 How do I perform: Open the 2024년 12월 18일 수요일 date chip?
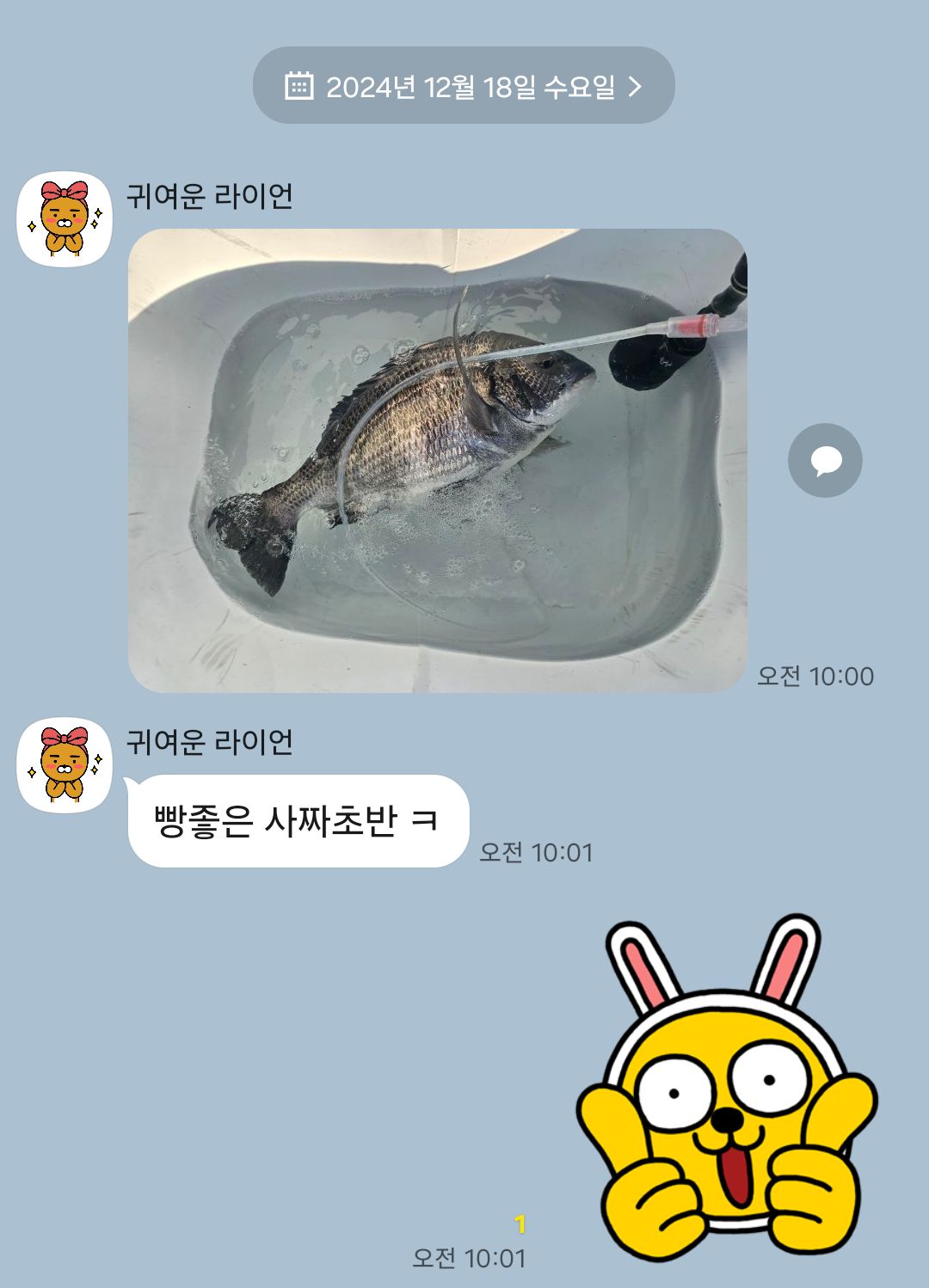(464, 86)
